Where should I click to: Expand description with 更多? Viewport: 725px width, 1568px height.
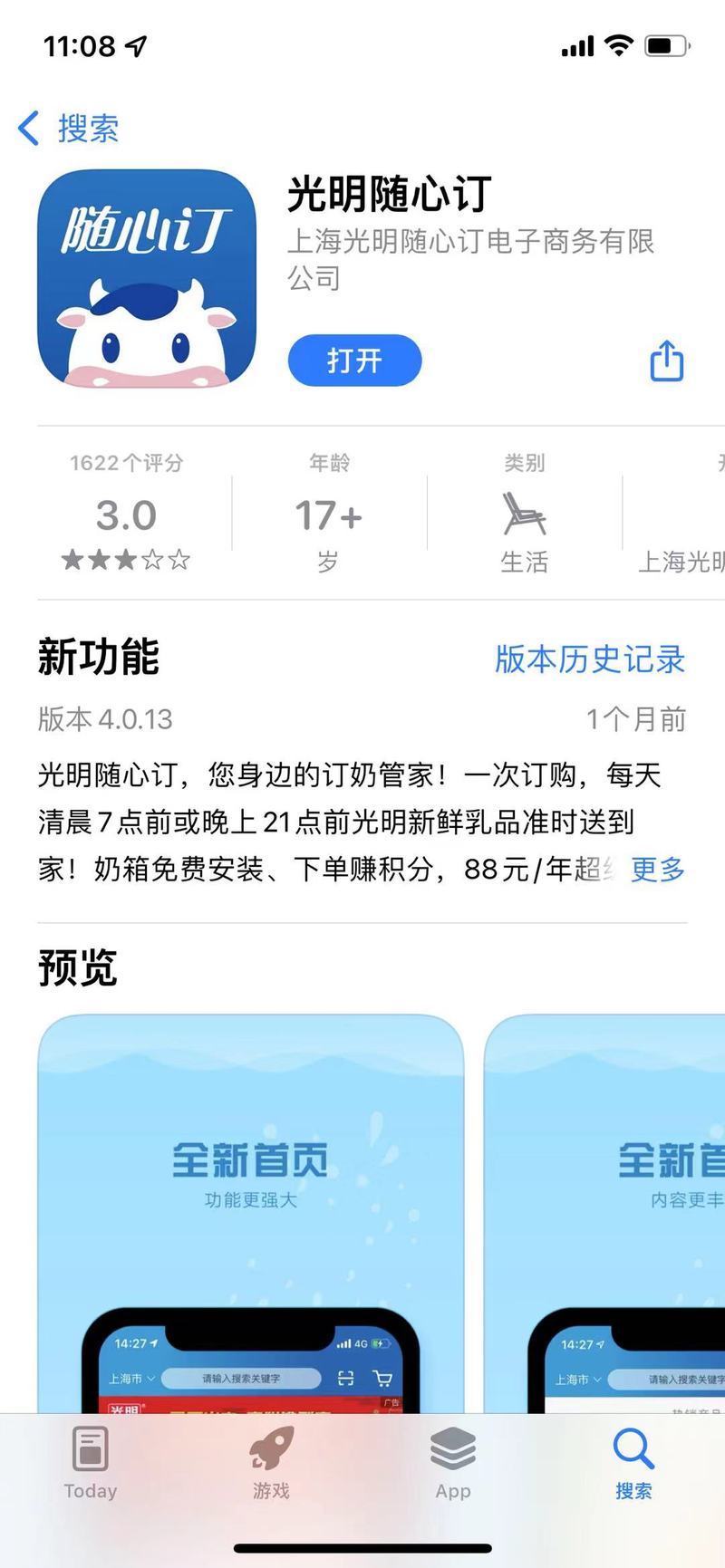pyautogui.click(x=657, y=870)
